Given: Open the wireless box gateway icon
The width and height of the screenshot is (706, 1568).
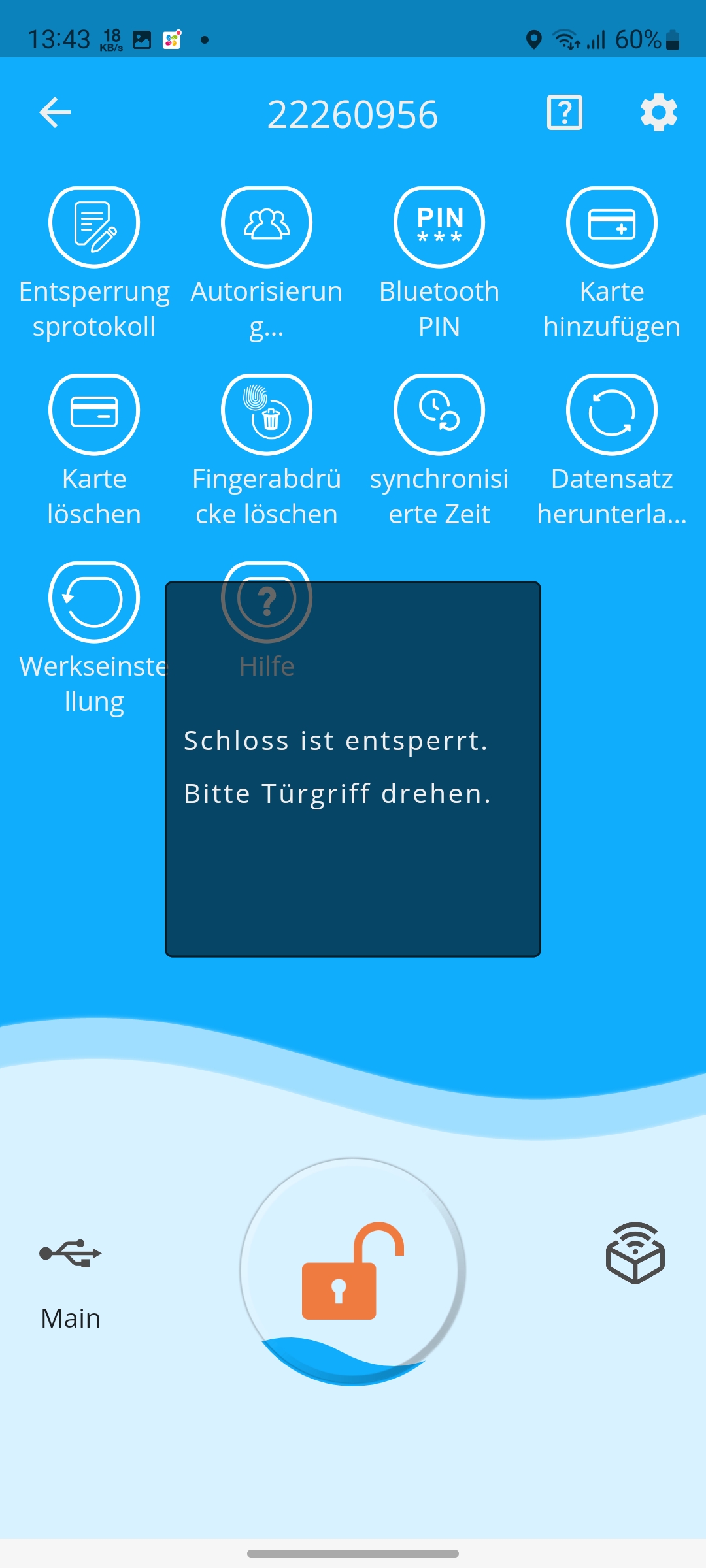Looking at the screenshot, I should click(x=635, y=1253).
